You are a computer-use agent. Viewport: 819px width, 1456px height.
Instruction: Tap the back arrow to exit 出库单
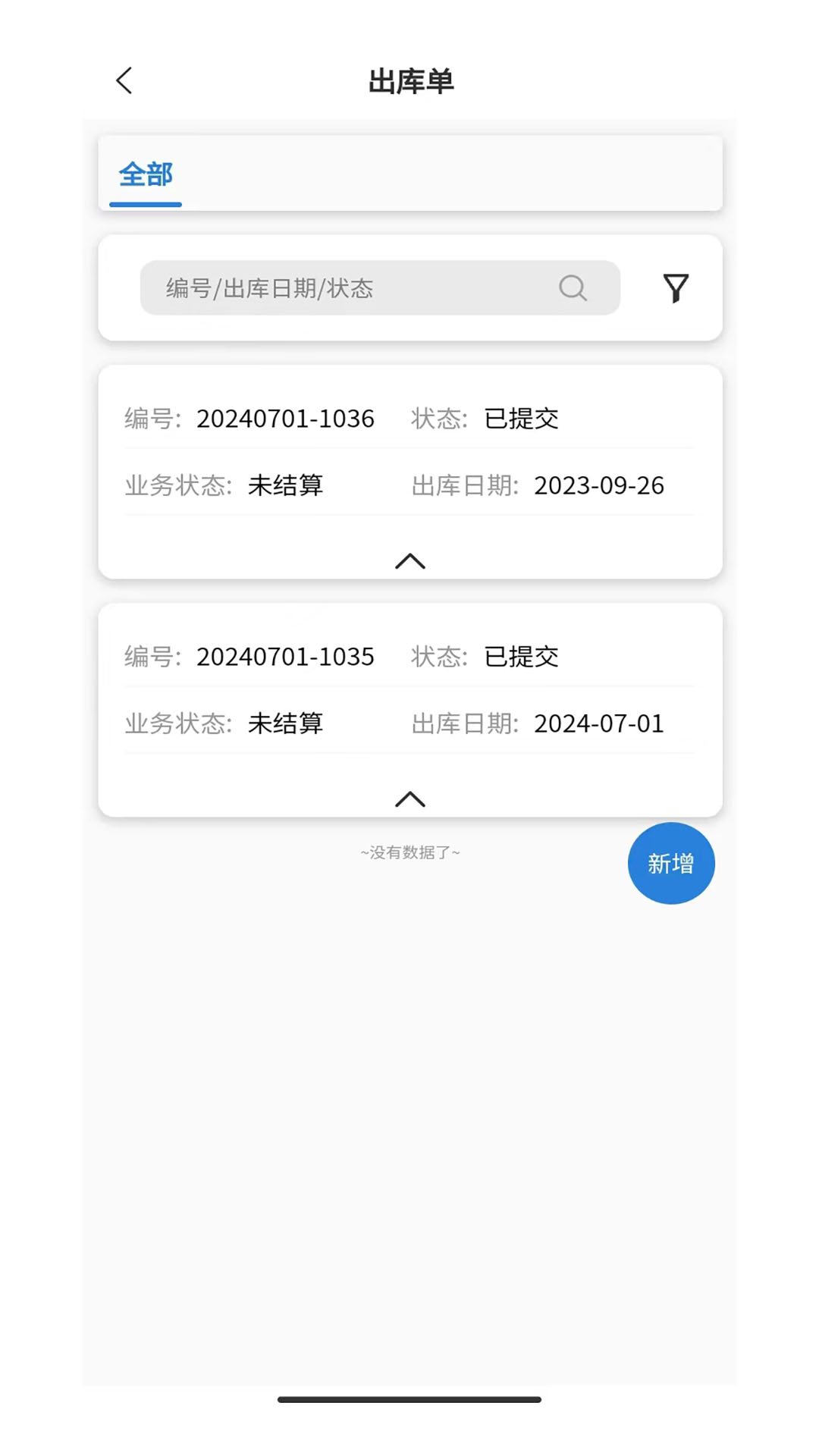[124, 80]
